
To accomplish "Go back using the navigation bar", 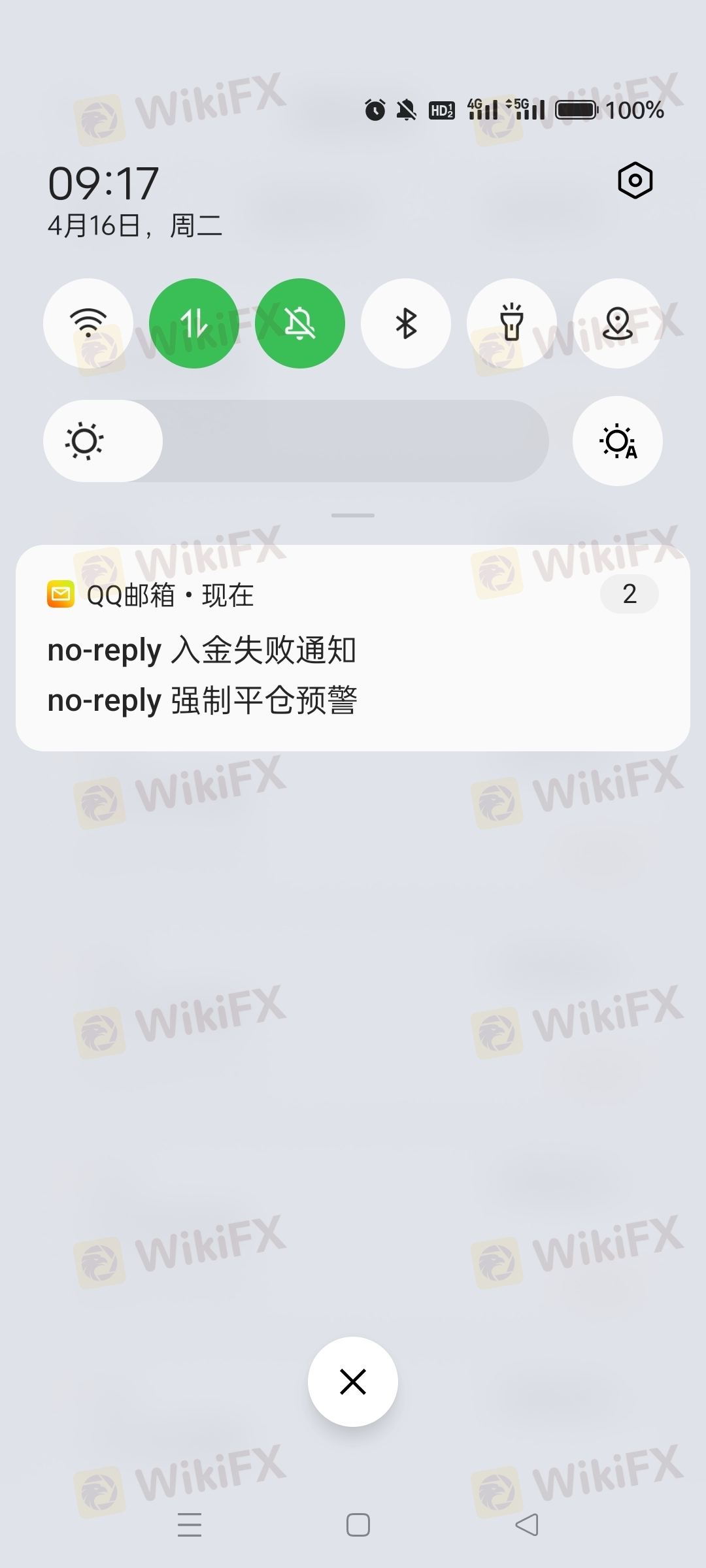I will pos(527,1525).
